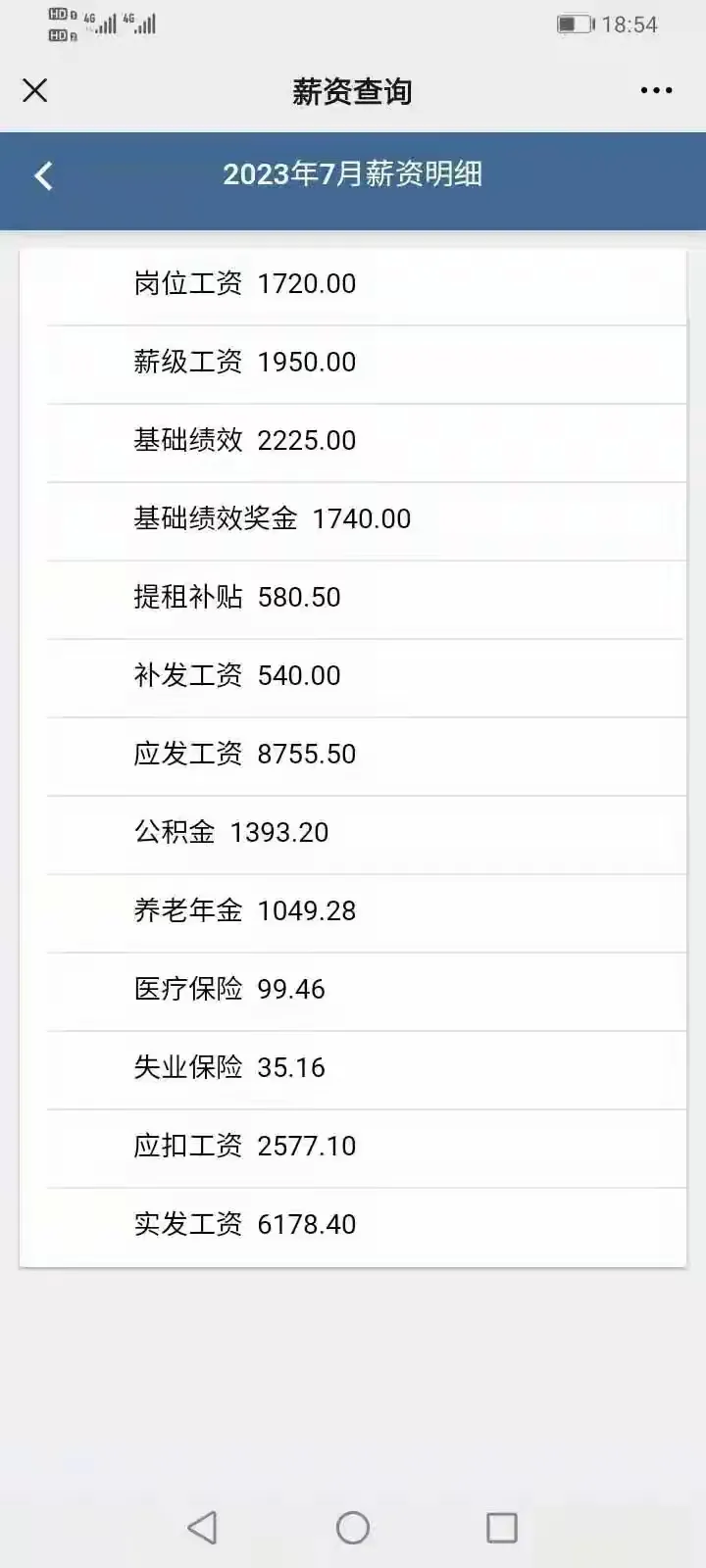Tap the X close icon at top left

(34, 90)
